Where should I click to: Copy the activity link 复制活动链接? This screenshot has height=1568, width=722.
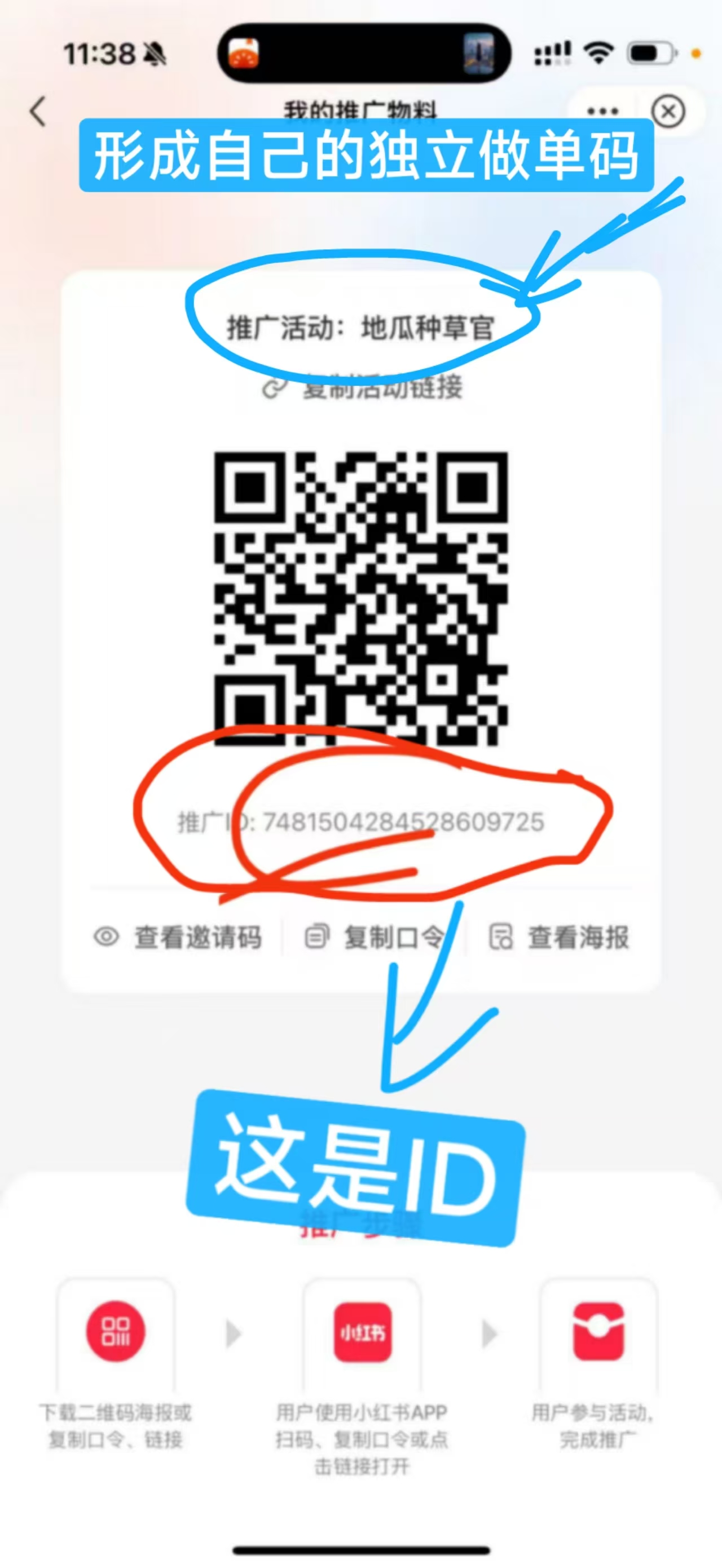pyautogui.click(x=362, y=388)
